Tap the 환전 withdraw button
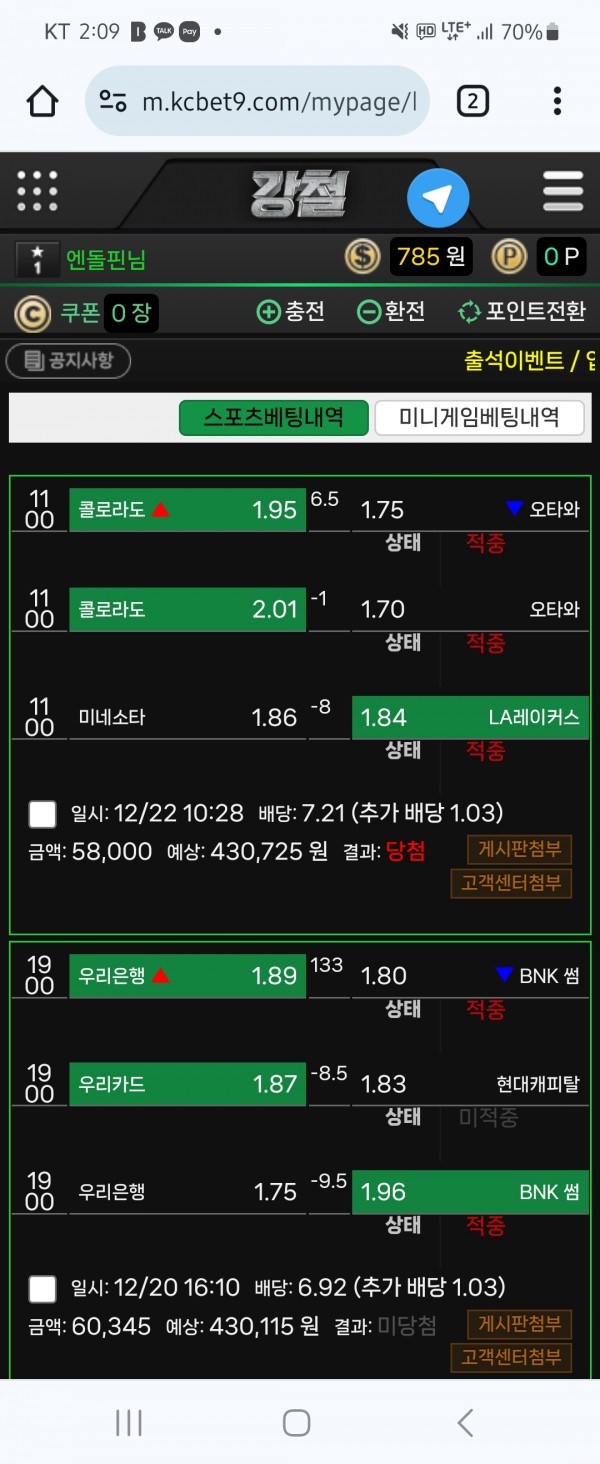Image resolution: width=600 pixels, height=1464 pixels. [x=391, y=312]
